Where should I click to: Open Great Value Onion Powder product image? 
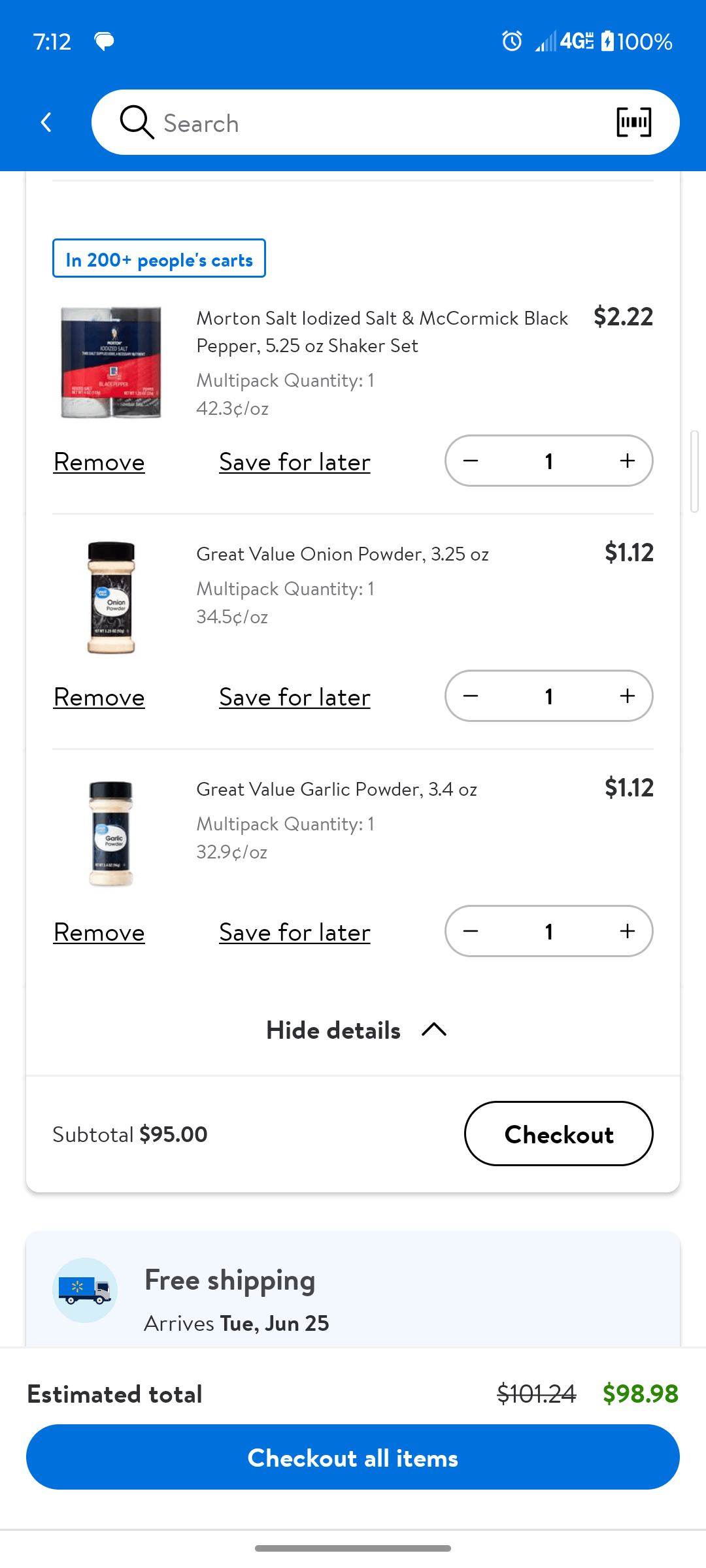click(x=111, y=597)
